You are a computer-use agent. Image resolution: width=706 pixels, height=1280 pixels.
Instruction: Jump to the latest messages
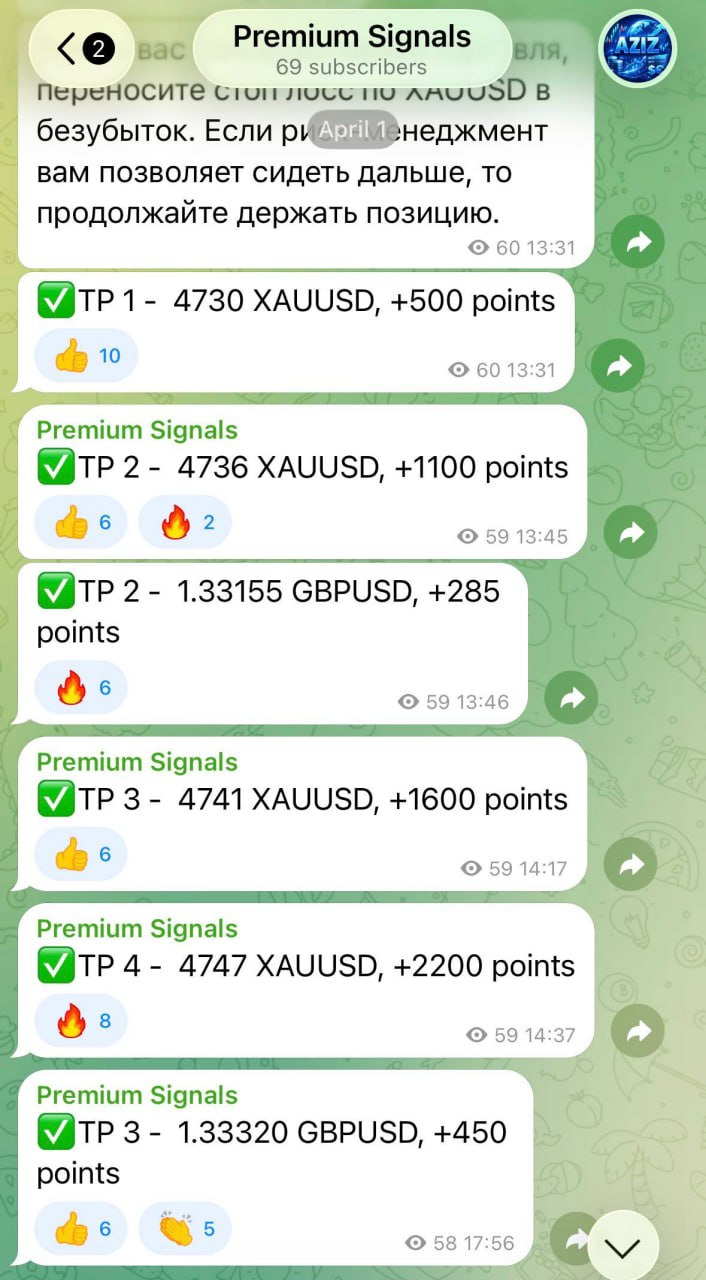[x=623, y=1247]
